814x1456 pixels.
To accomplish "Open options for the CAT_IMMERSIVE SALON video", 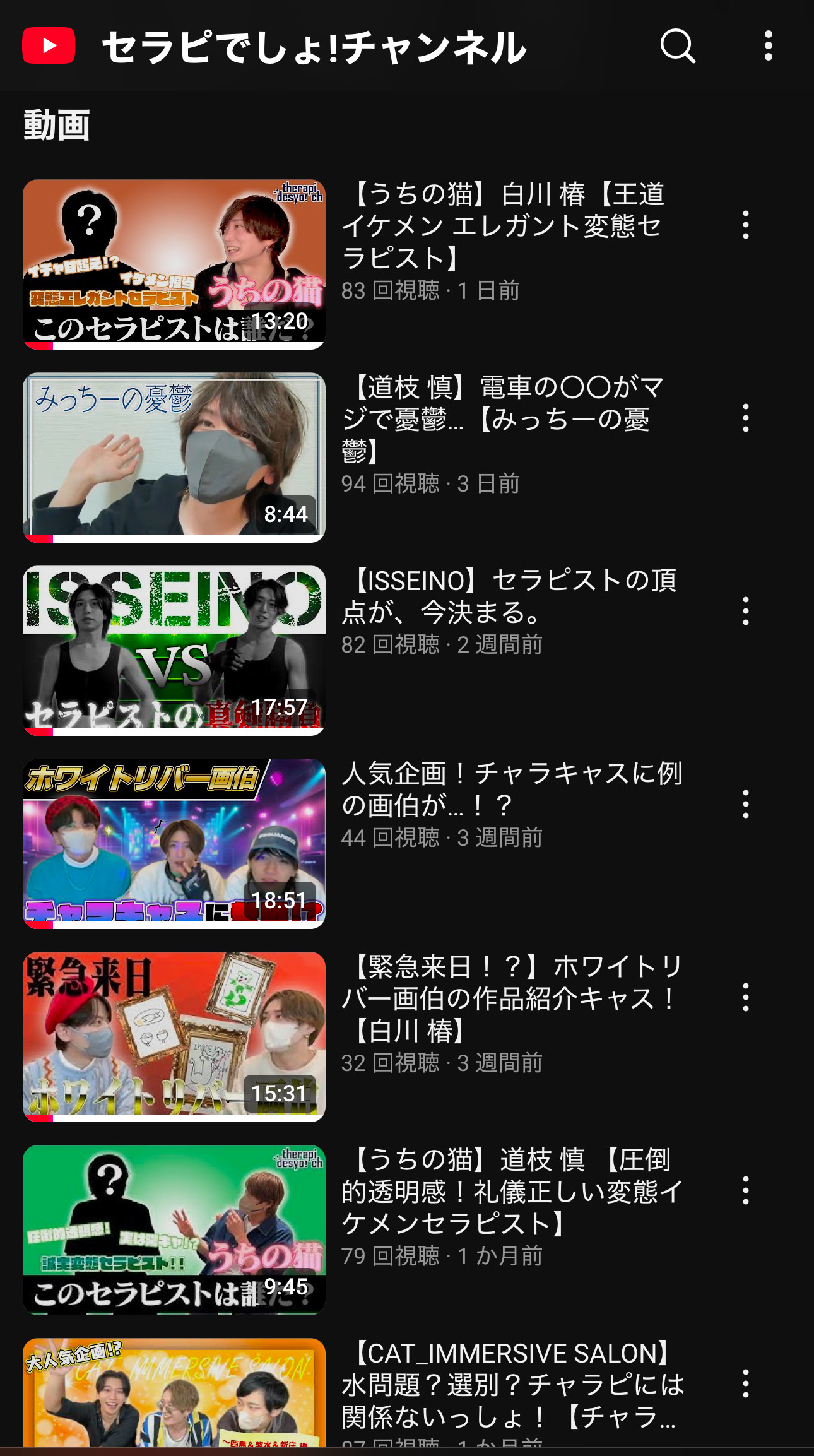I will (x=746, y=1384).
